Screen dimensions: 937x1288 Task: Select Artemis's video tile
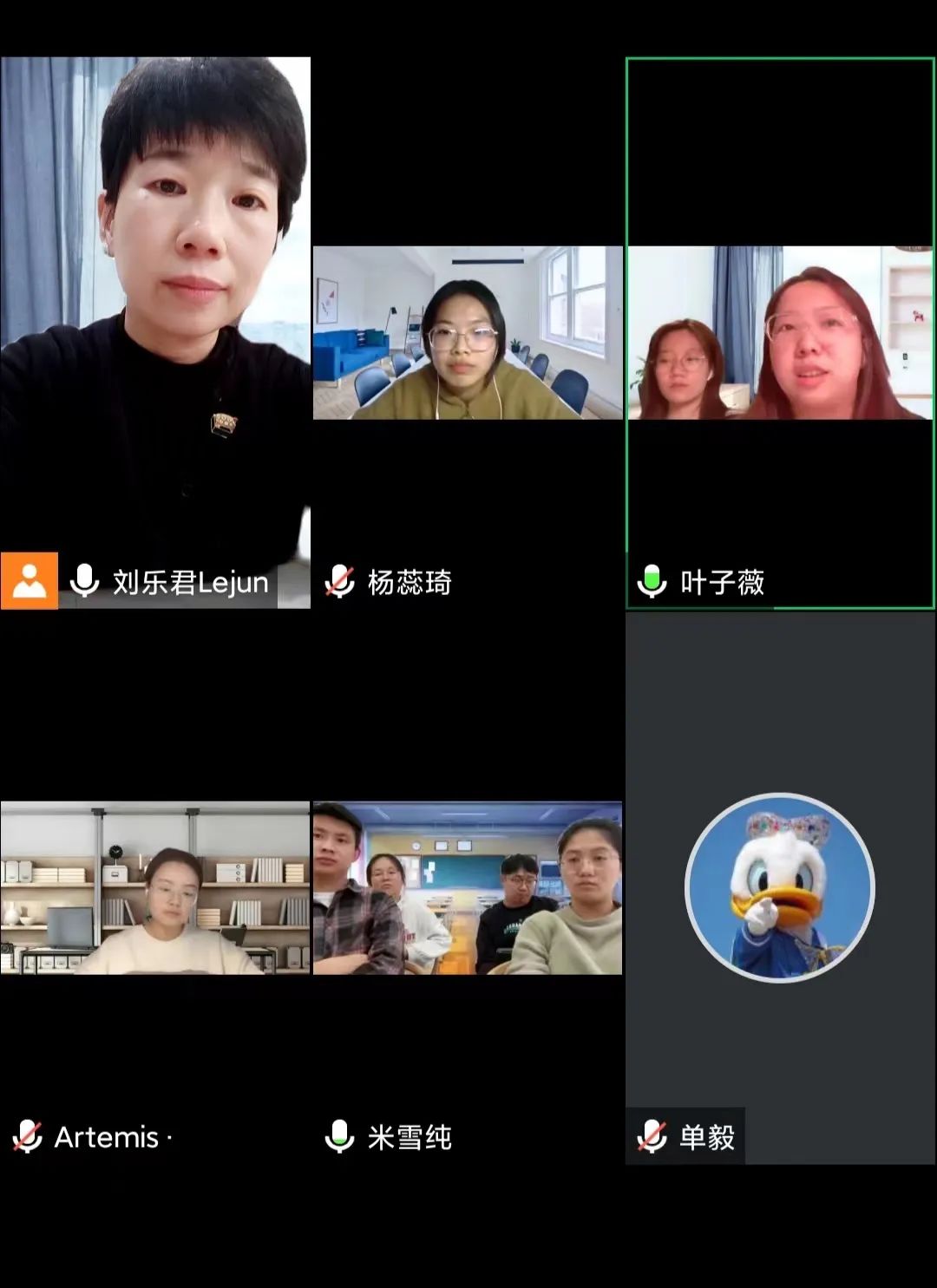tap(155, 887)
